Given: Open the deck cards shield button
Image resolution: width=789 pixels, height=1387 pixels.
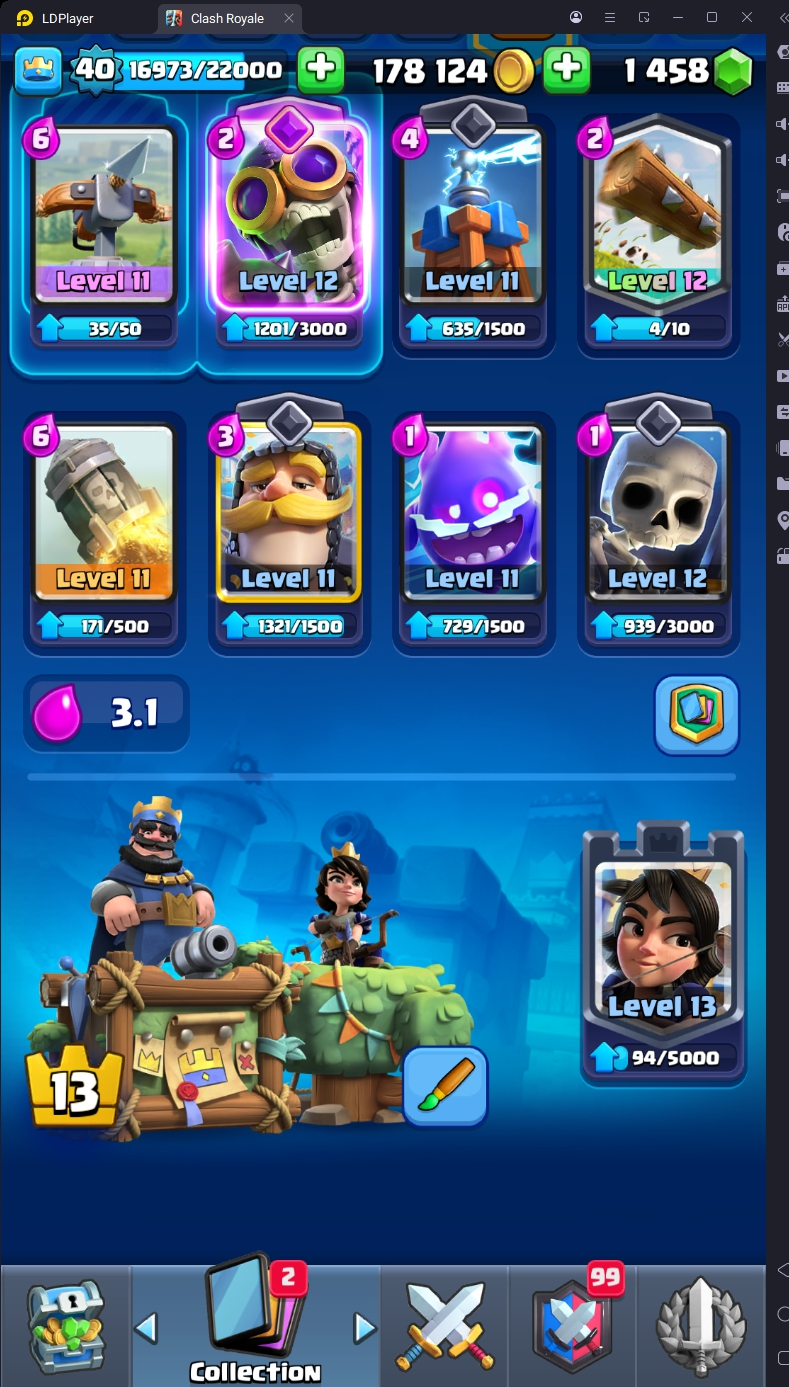Looking at the screenshot, I should [696, 714].
